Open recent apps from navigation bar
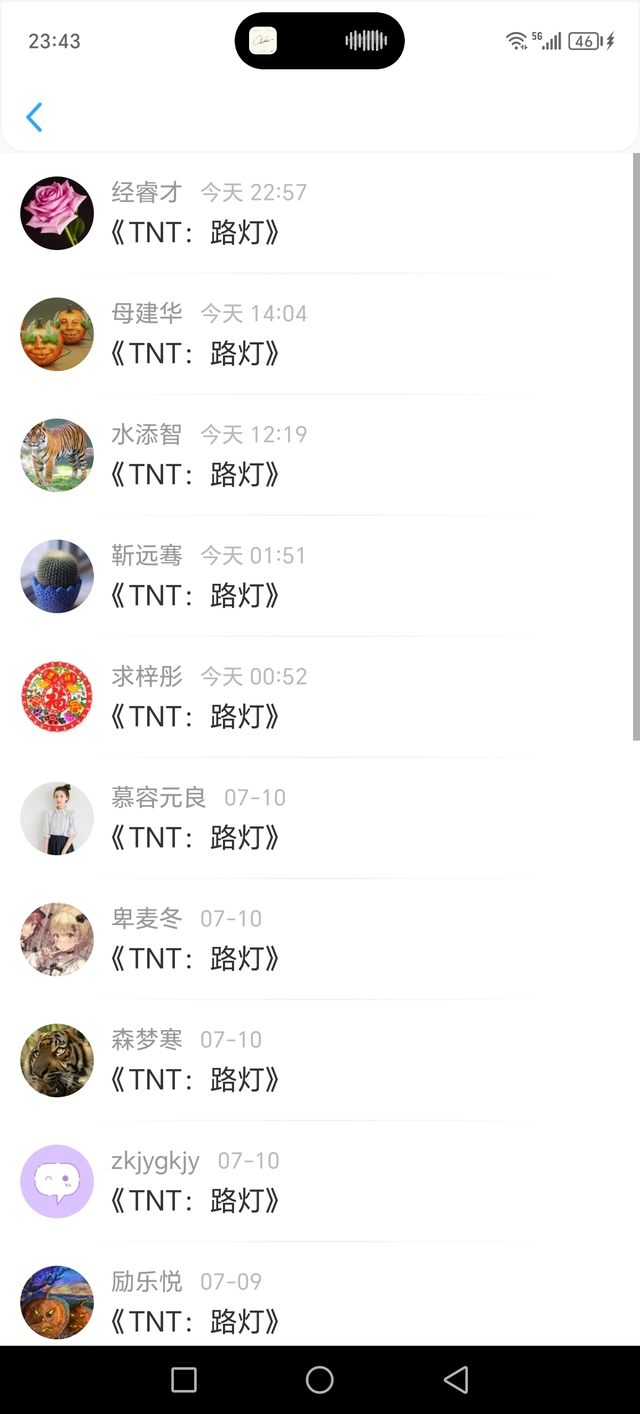The width and height of the screenshot is (640, 1414). coord(184,1380)
